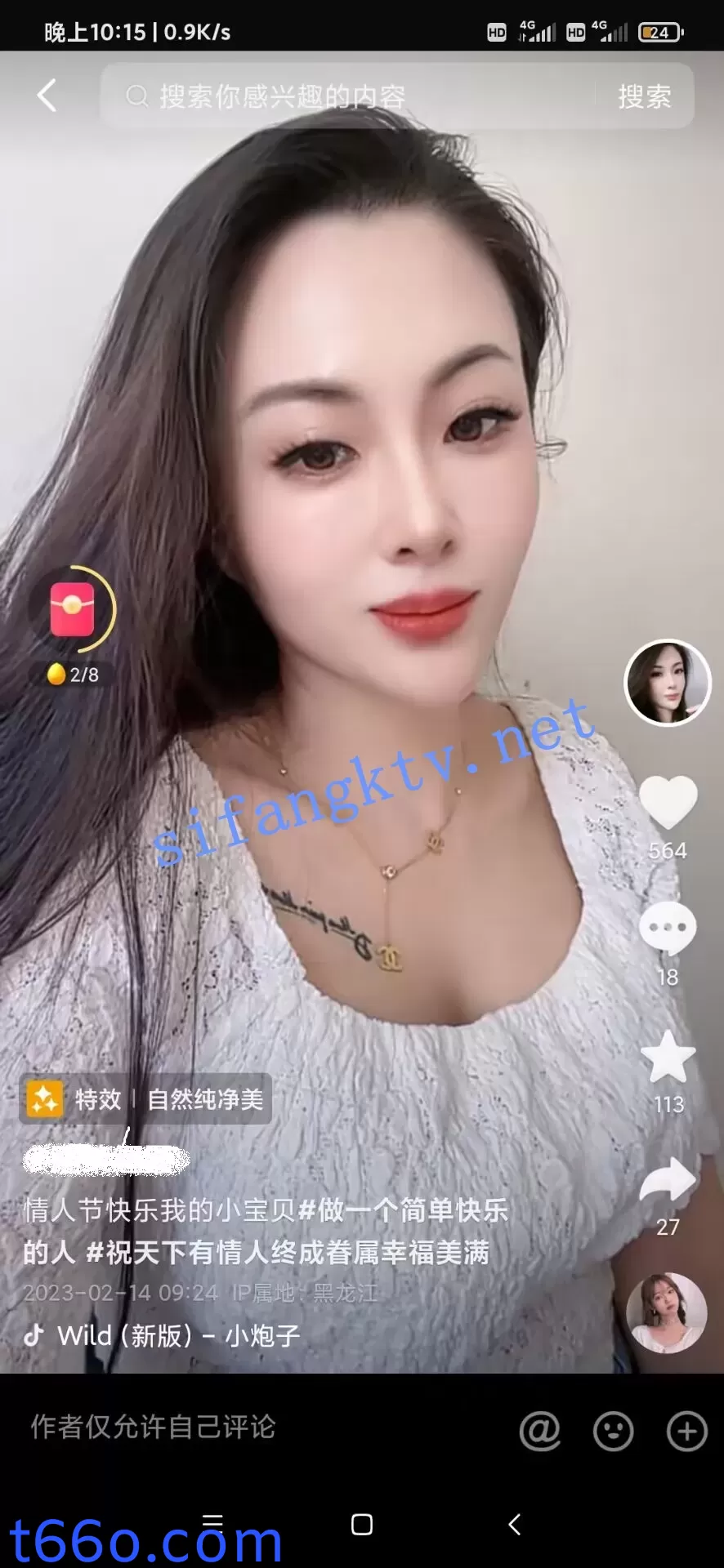
Task: Go back using the top-left arrow
Action: 47,96
